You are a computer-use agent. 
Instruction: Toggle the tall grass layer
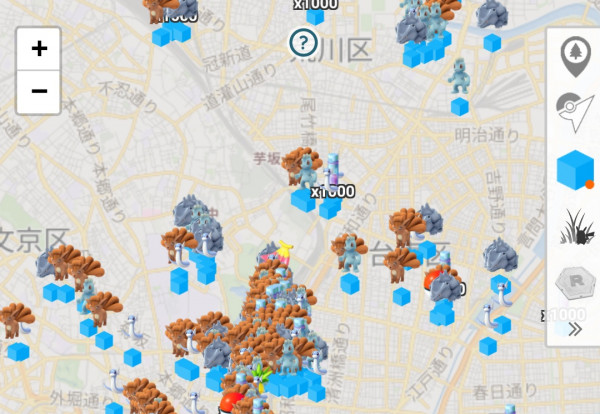click(x=575, y=226)
